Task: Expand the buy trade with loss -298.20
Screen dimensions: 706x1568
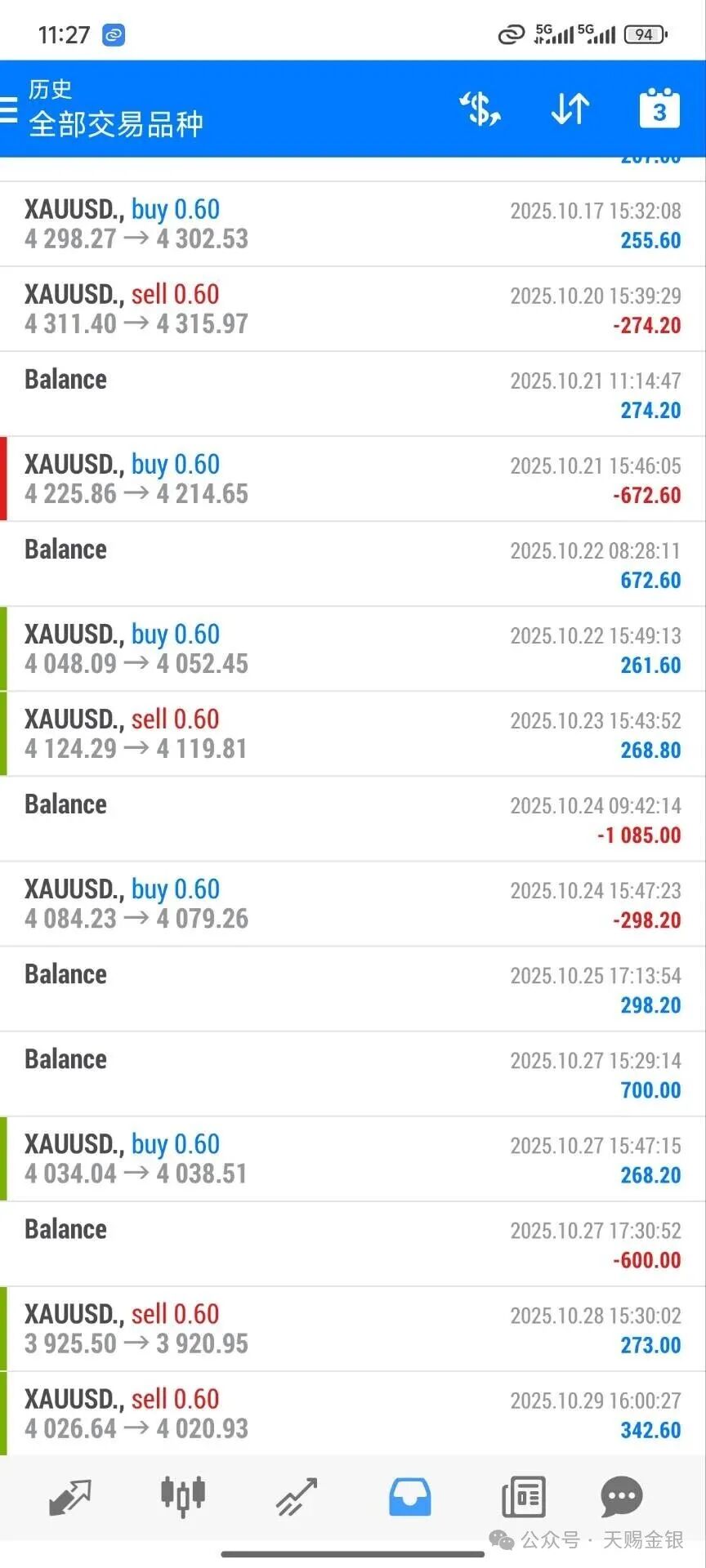Action: pos(353,904)
